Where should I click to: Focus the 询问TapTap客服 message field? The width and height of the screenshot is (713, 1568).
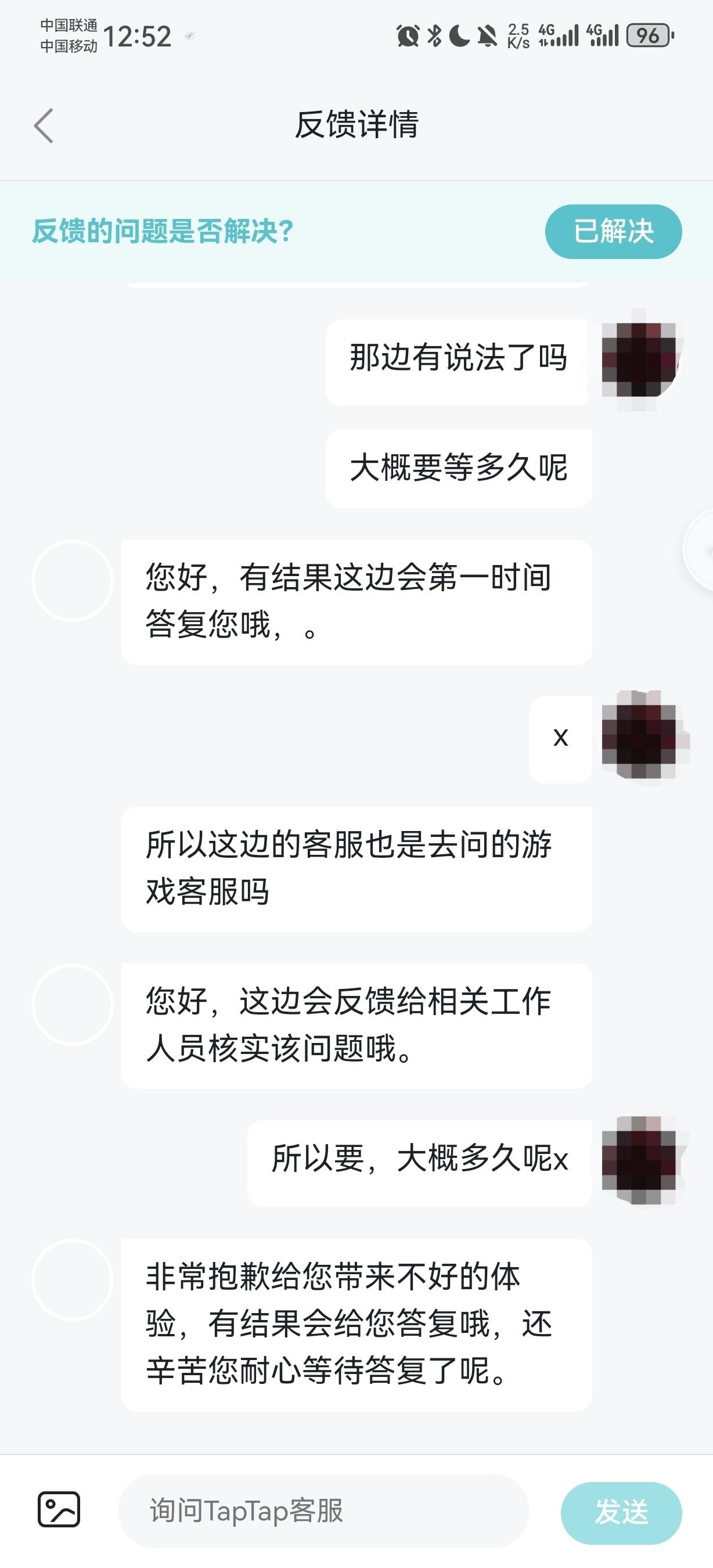(322, 1510)
